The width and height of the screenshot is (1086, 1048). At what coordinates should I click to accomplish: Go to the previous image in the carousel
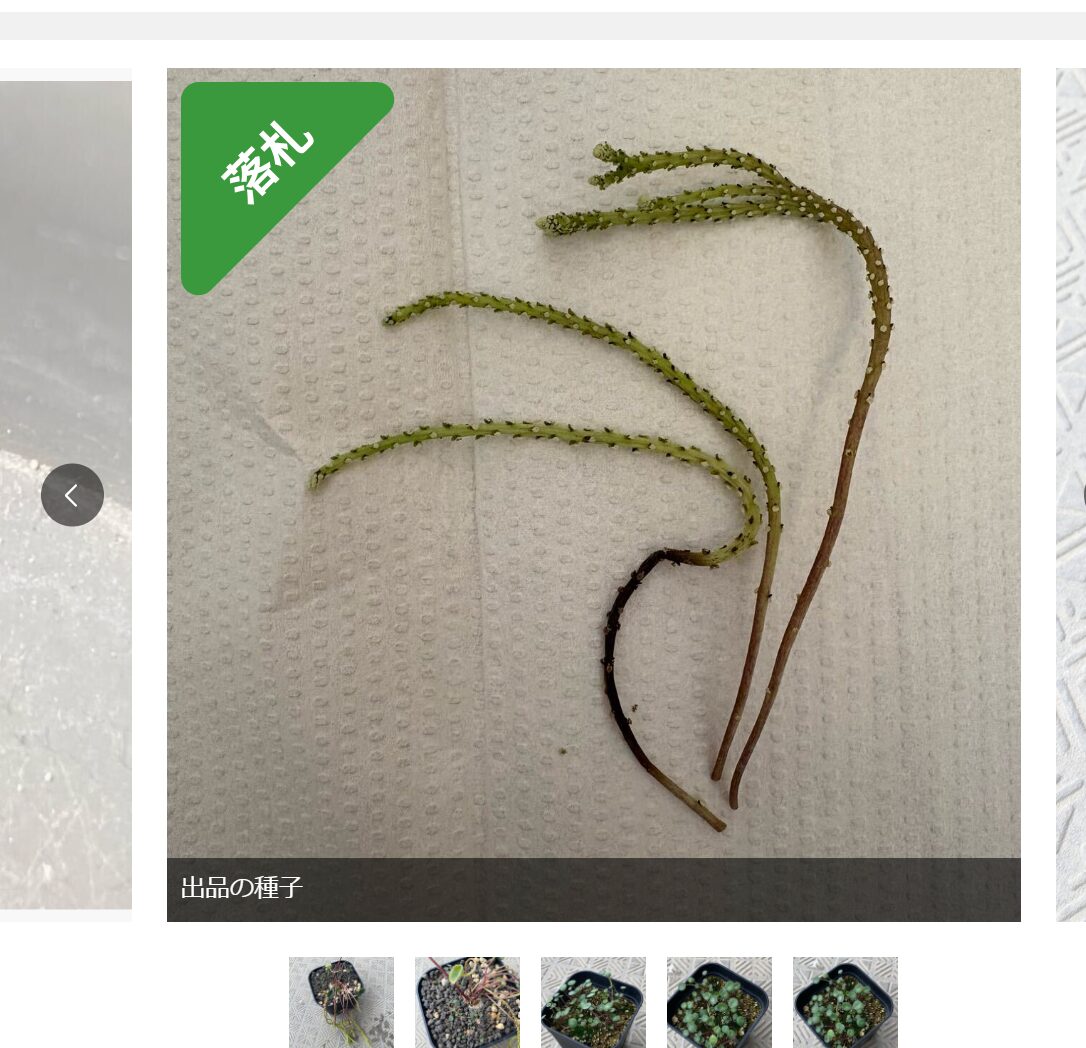tap(72, 495)
